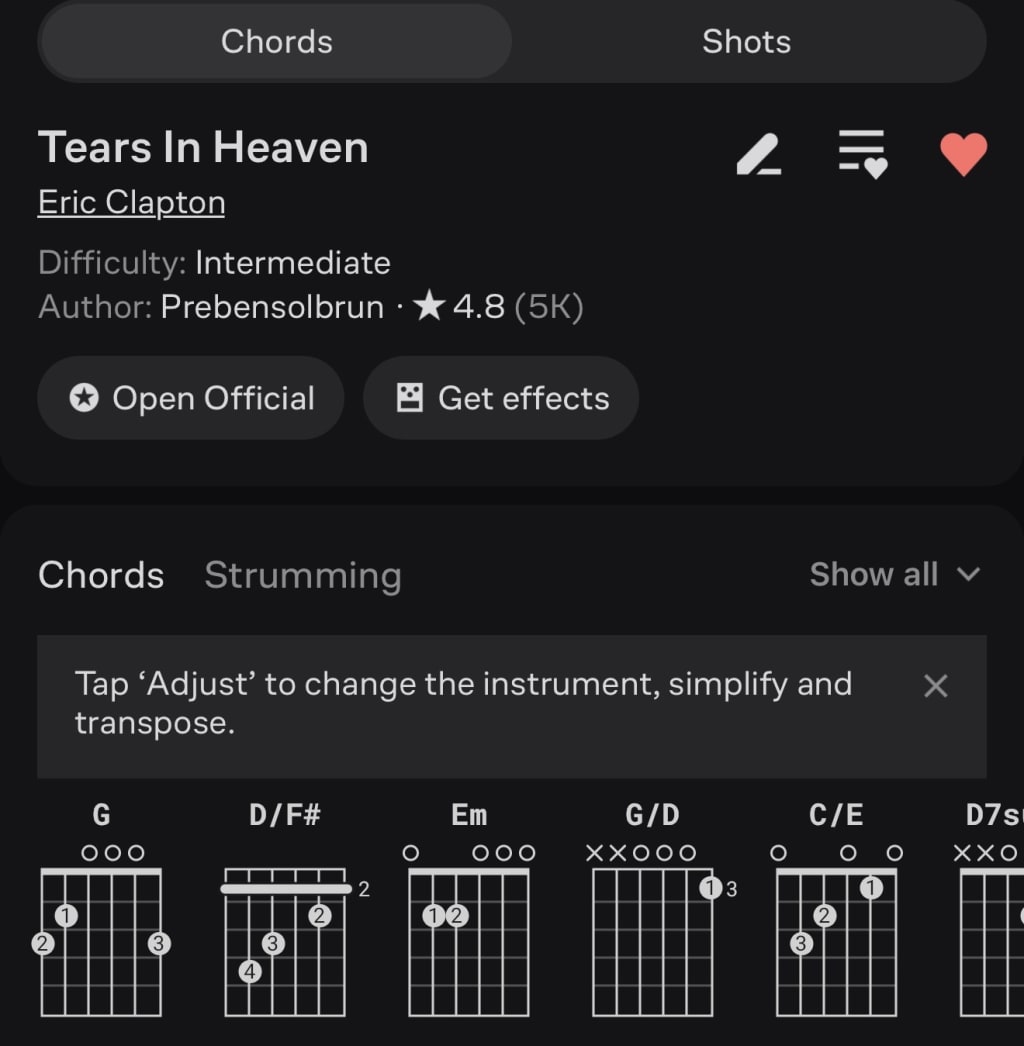1024x1046 pixels.
Task: Select the D/F# chord diagram
Action: 284,930
